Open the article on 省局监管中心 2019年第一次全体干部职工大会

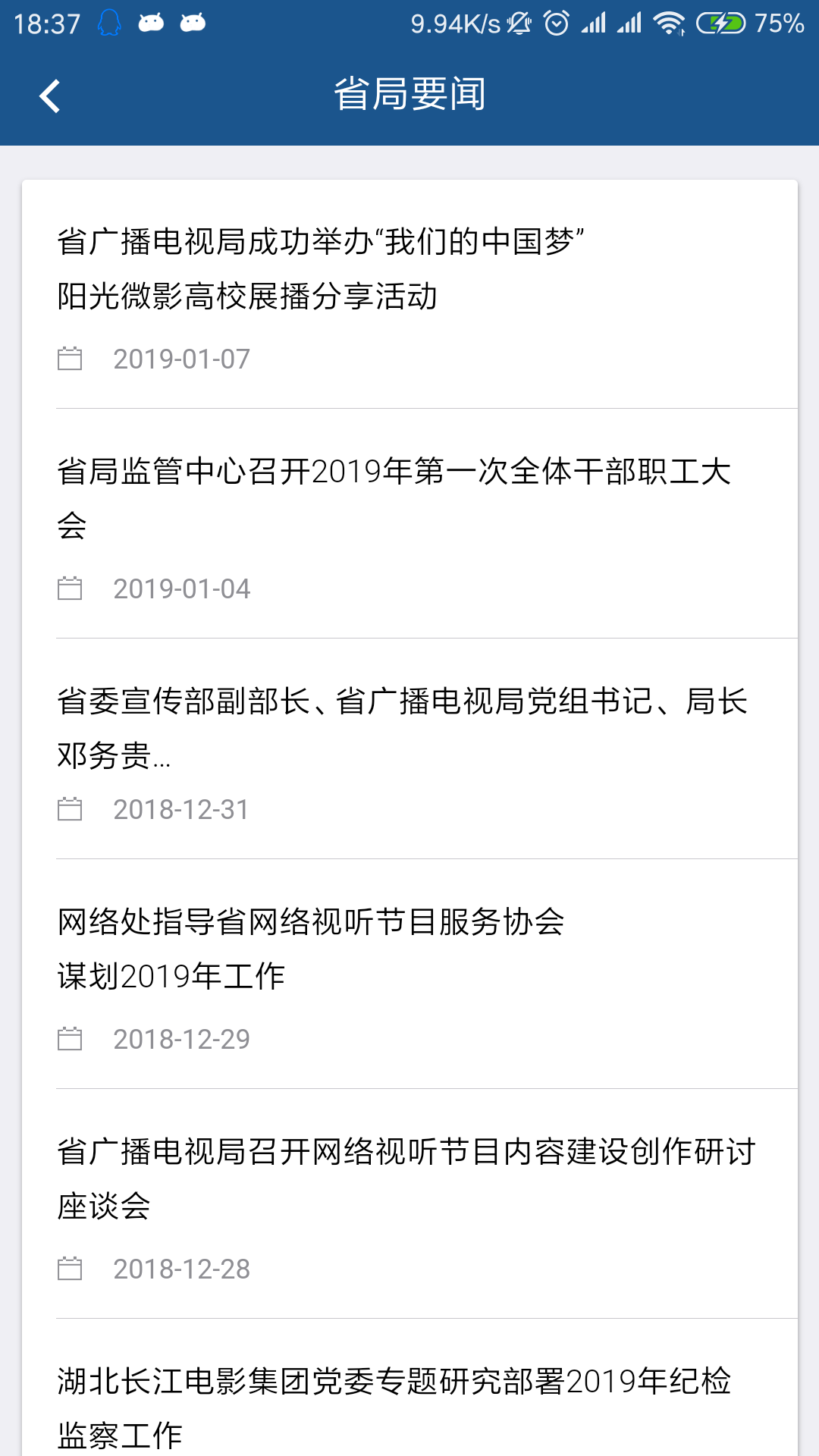click(409, 524)
